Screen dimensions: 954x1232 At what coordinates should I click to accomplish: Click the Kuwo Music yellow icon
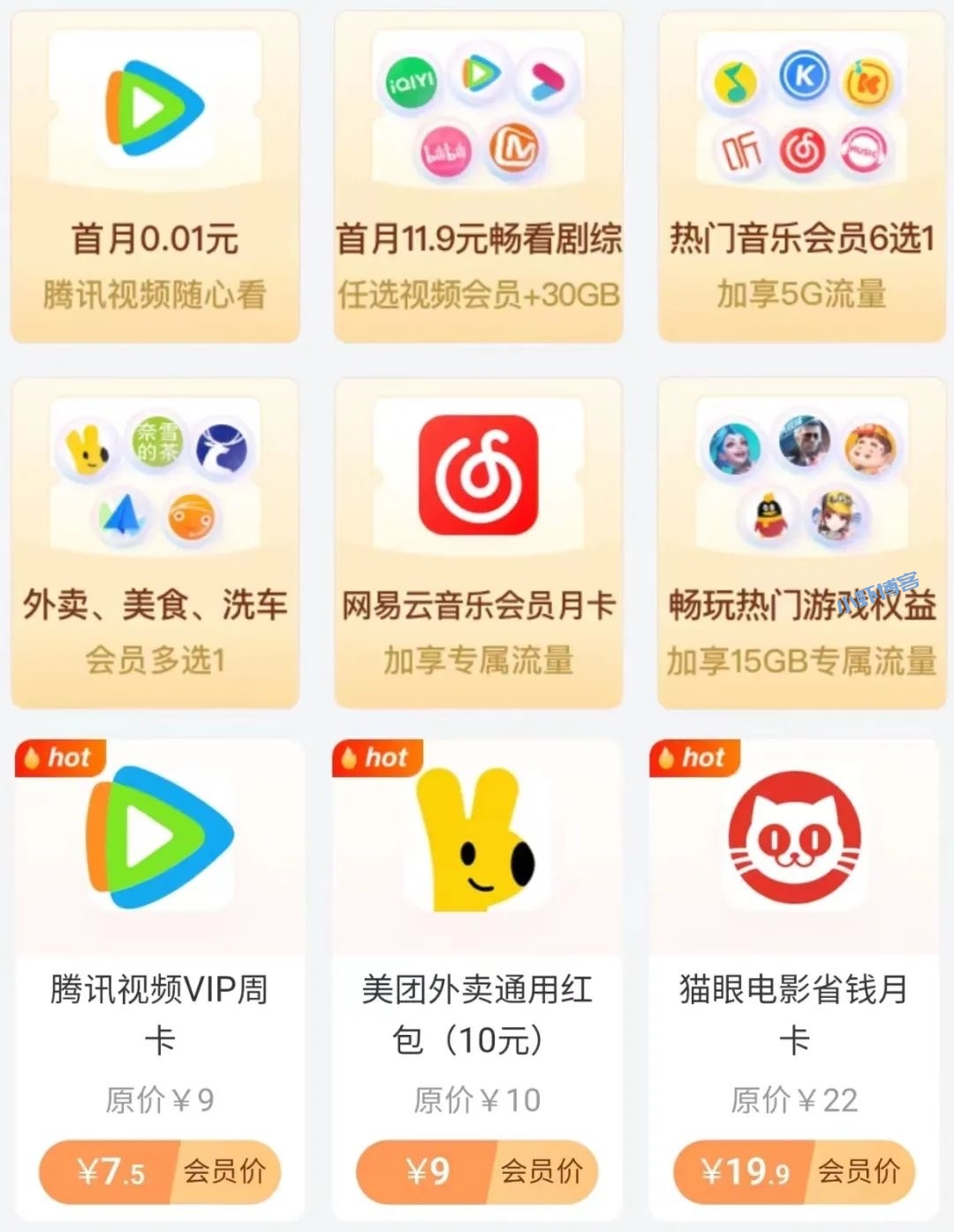[x=867, y=81]
